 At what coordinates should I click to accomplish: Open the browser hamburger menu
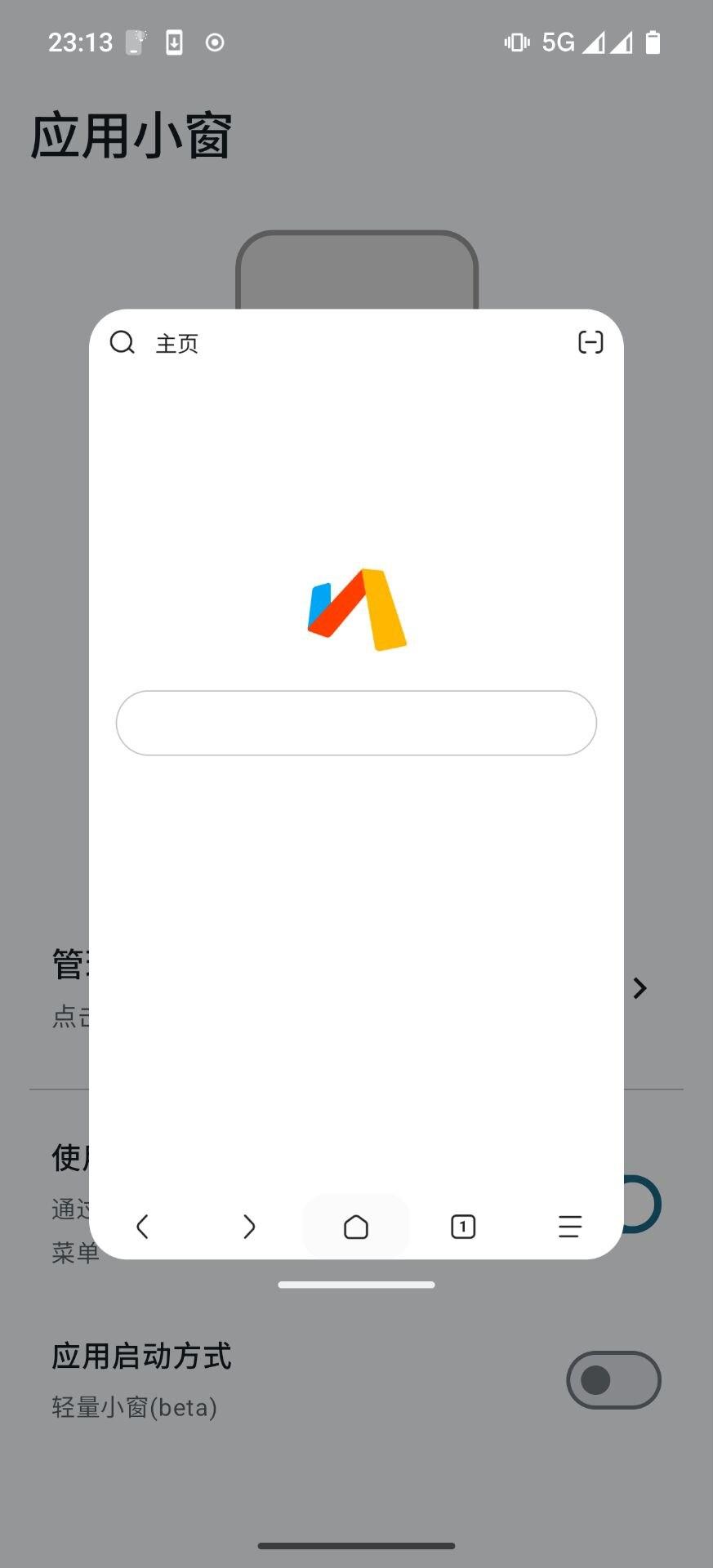(570, 1226)
